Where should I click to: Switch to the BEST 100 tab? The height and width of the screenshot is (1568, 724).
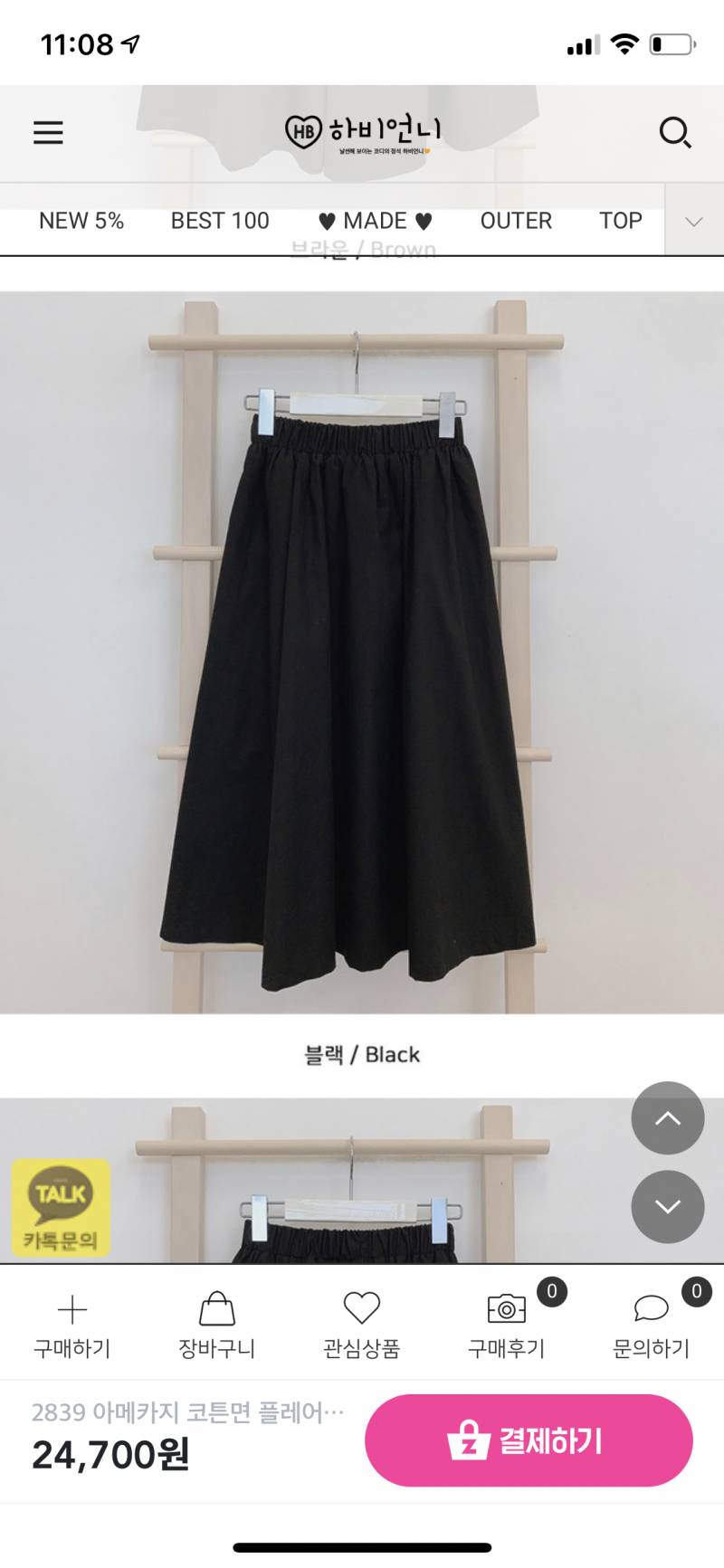[x=220, y=221]
